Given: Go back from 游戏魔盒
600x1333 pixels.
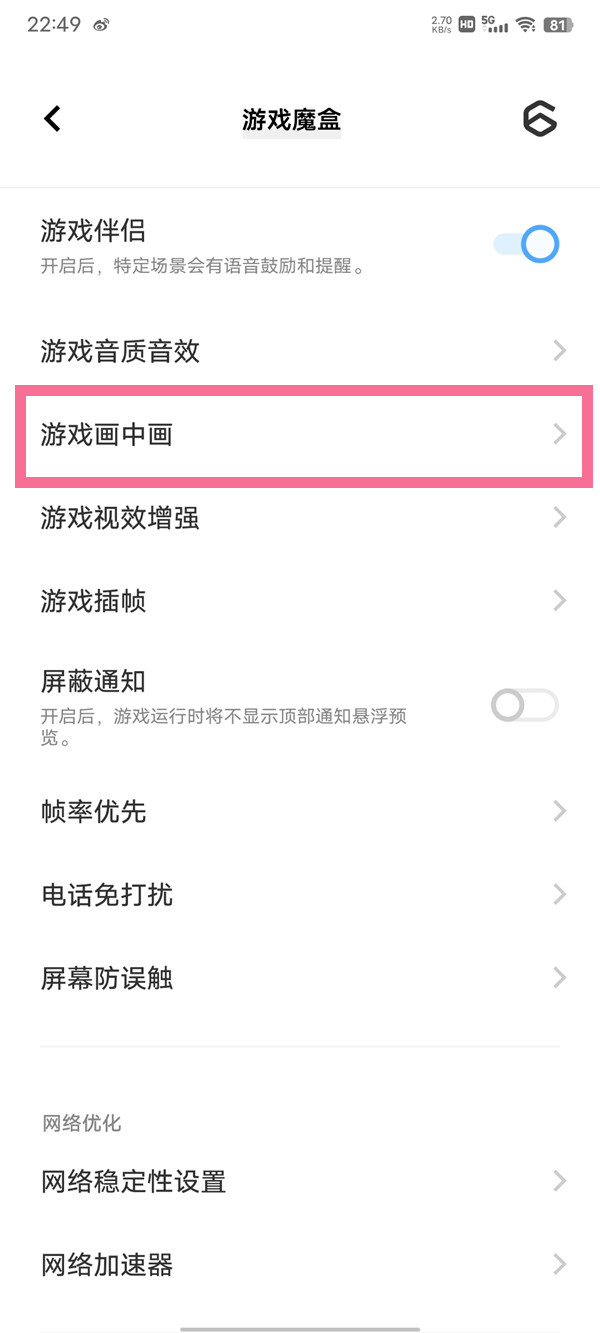Looking at the screenshot, I should 53,119.
